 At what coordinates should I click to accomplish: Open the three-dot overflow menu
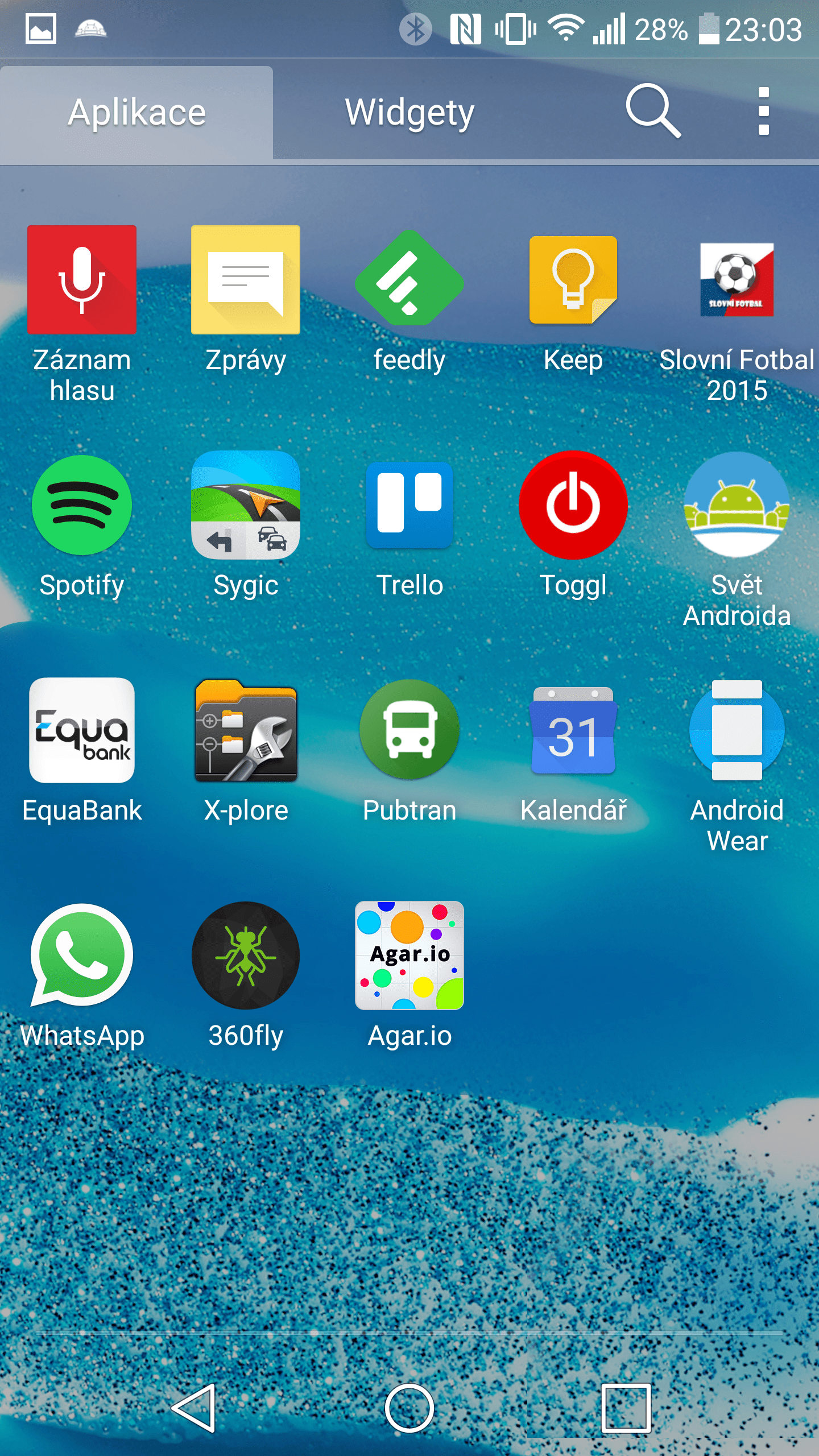click(764, 111)
